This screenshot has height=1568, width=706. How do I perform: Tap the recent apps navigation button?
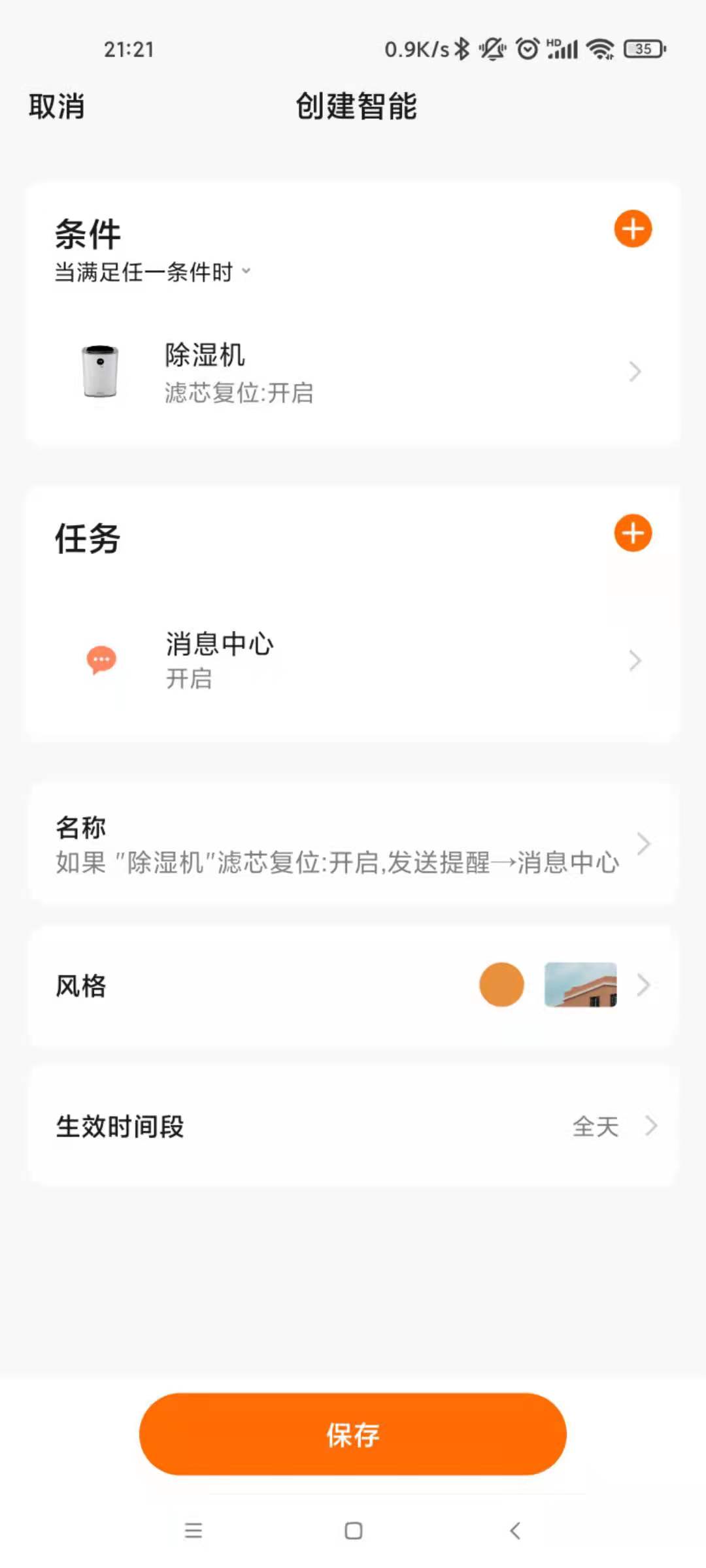tap(193, 1532)
